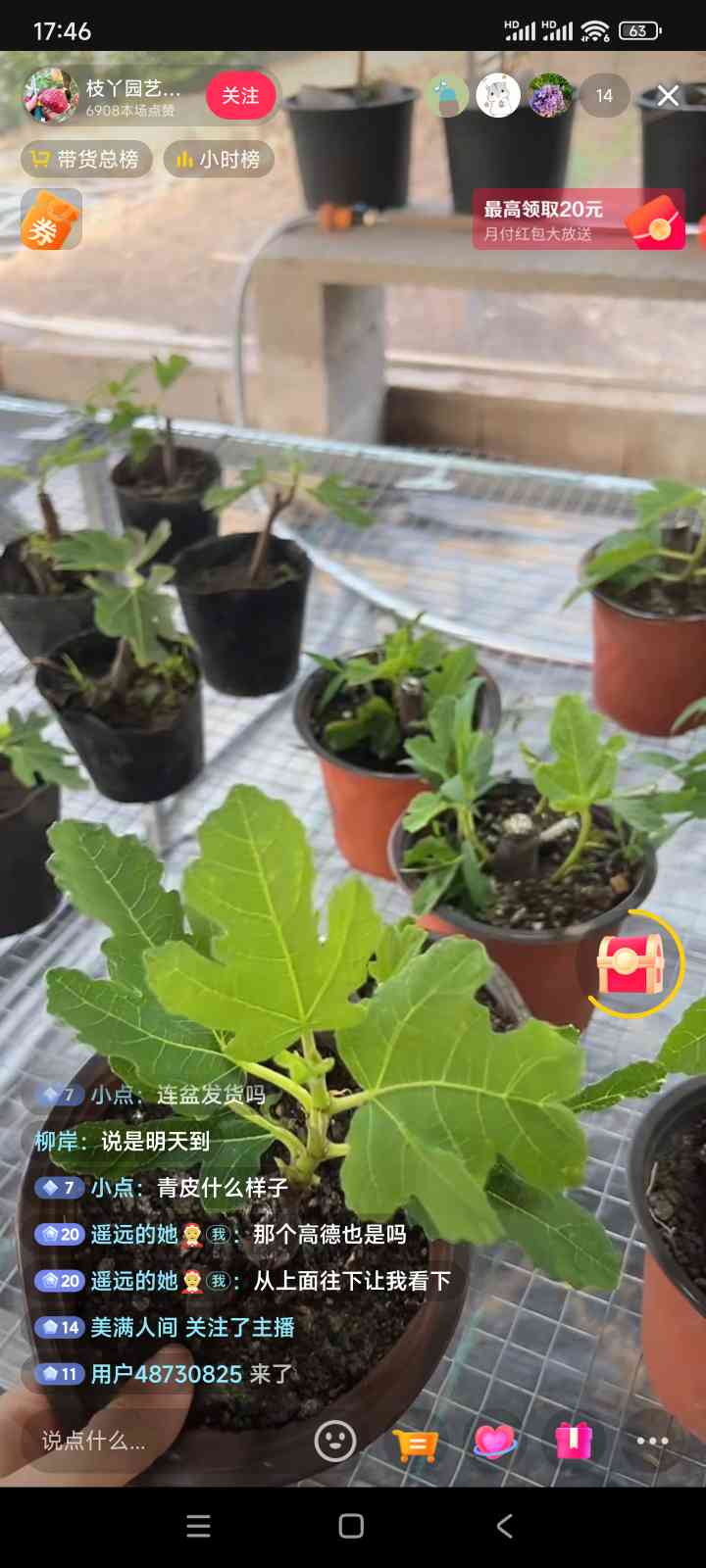Close the live stream
Screen dimensions: 706x1568
[x=668, y=96]
